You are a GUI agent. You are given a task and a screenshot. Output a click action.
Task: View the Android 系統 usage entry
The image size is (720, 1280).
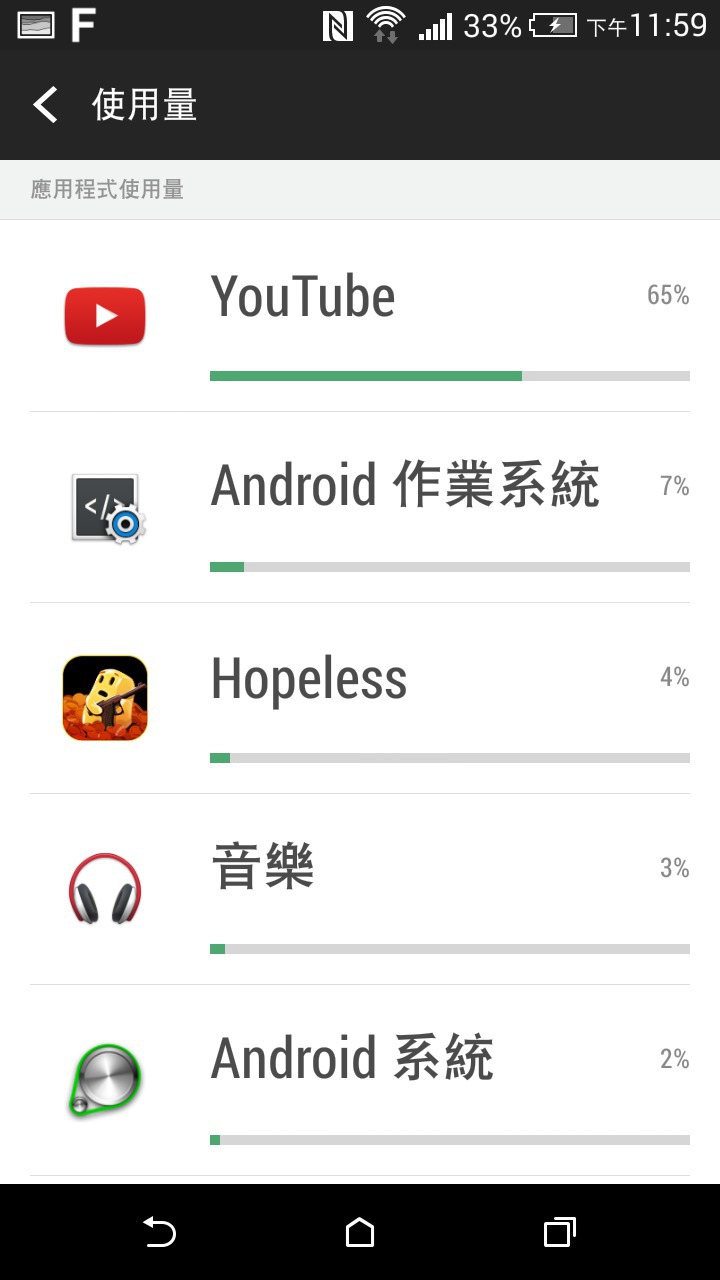click(360, 1080)
